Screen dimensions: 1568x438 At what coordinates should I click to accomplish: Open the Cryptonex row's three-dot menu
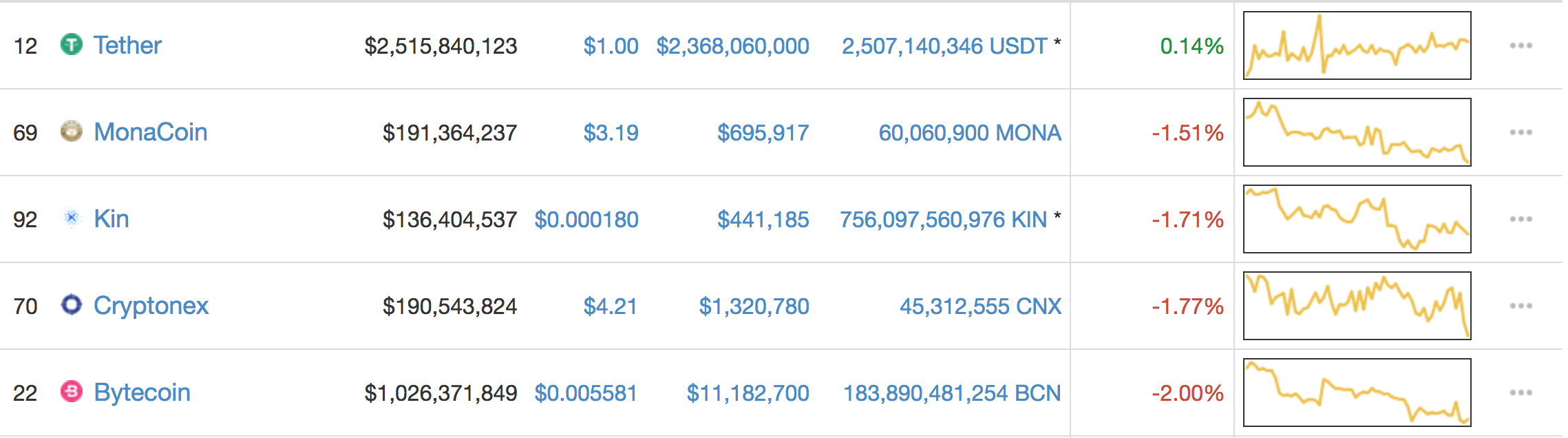pos(1521,306)
